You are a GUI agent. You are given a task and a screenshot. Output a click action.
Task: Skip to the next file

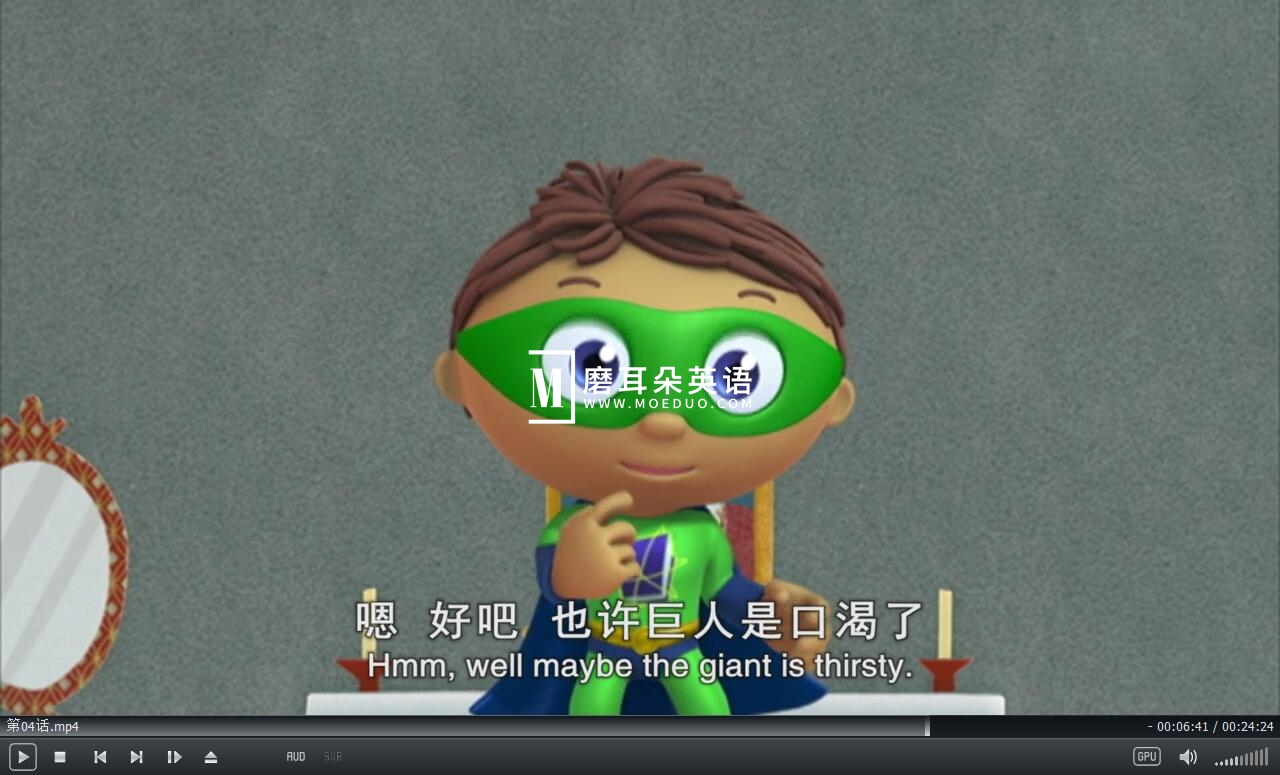(137, 757)
